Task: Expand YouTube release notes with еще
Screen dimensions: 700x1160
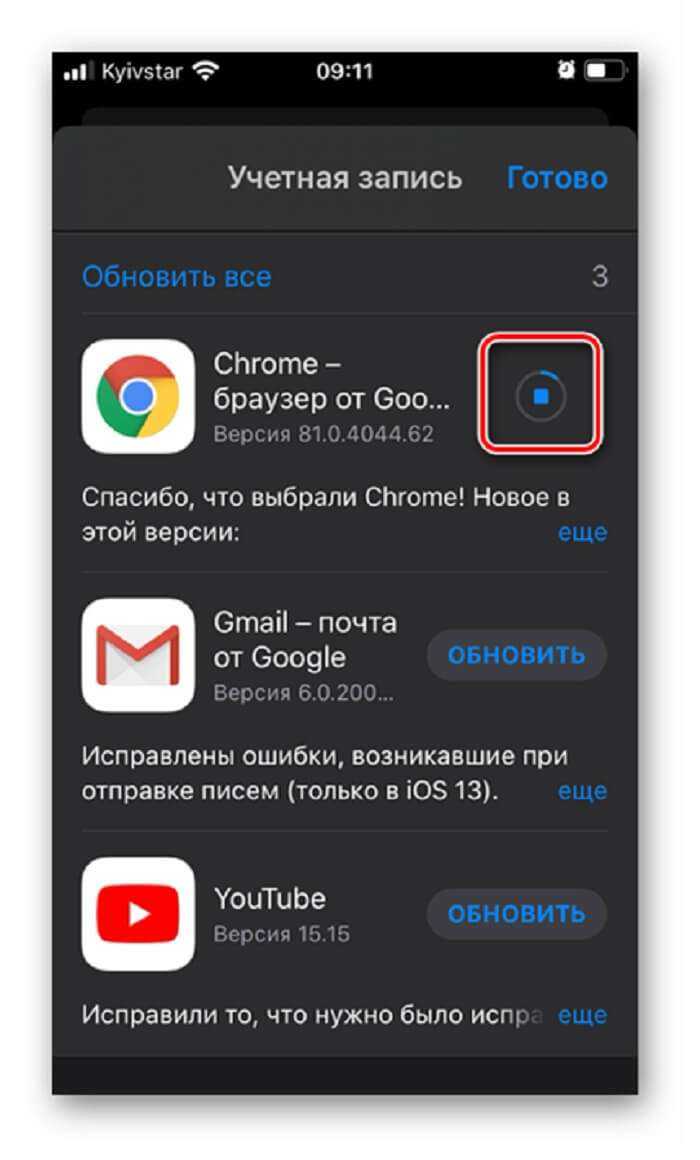Action: tap(582, 1015)
